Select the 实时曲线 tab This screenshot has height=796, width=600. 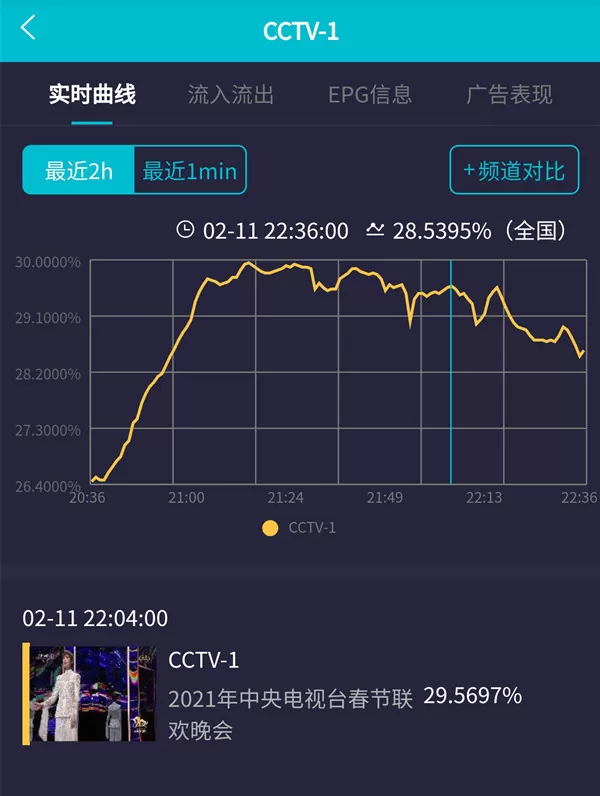[92, 94]
